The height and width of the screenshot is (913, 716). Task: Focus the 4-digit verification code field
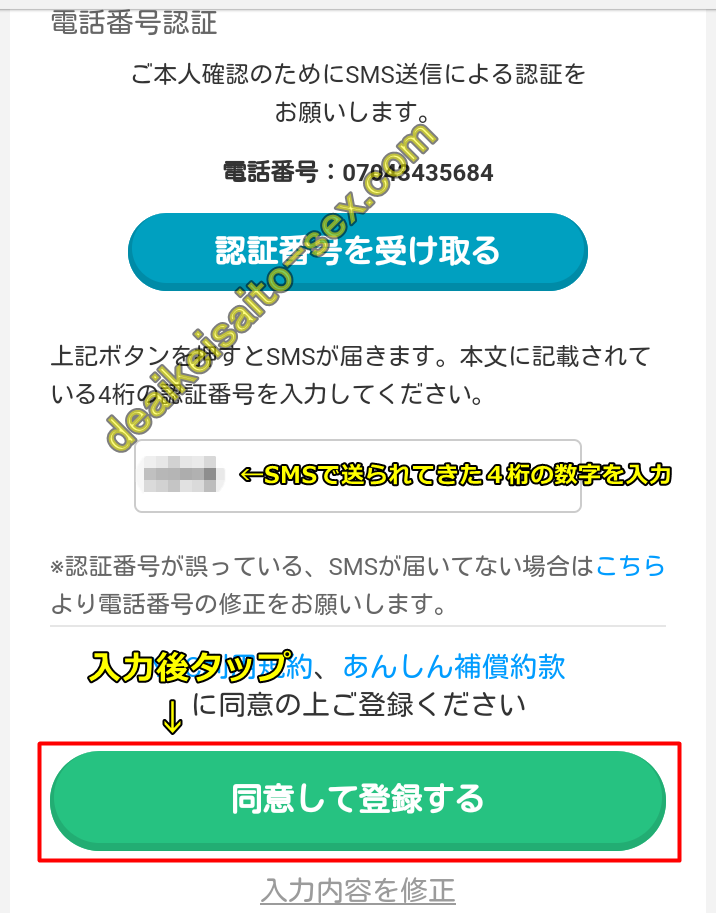pos(357,476)
